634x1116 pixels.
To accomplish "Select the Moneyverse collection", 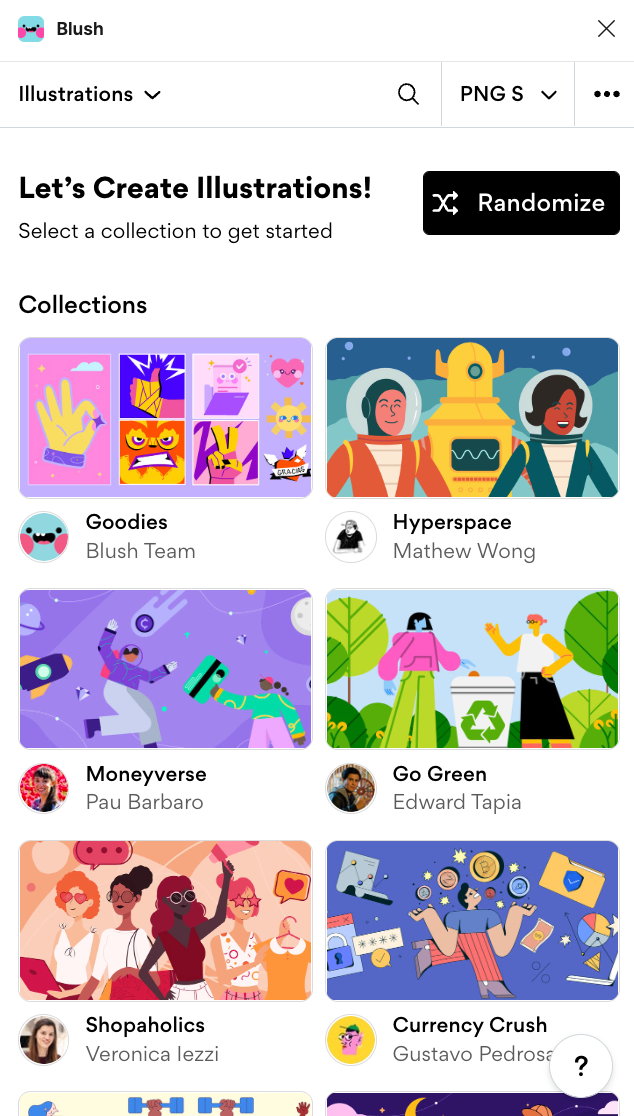I will point(165,669).
